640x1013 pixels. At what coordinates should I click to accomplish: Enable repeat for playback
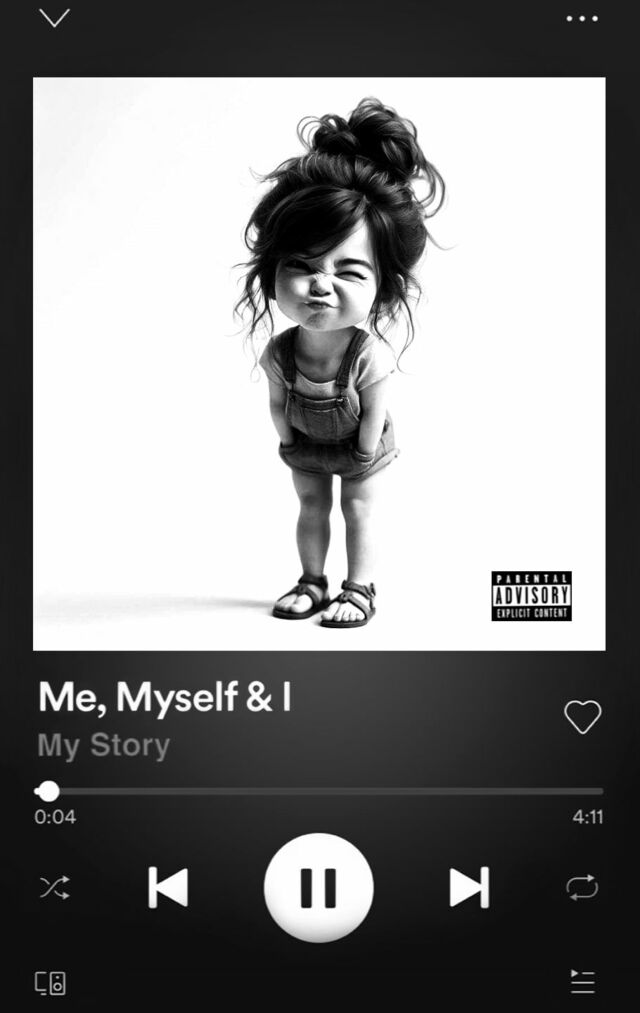582,887
